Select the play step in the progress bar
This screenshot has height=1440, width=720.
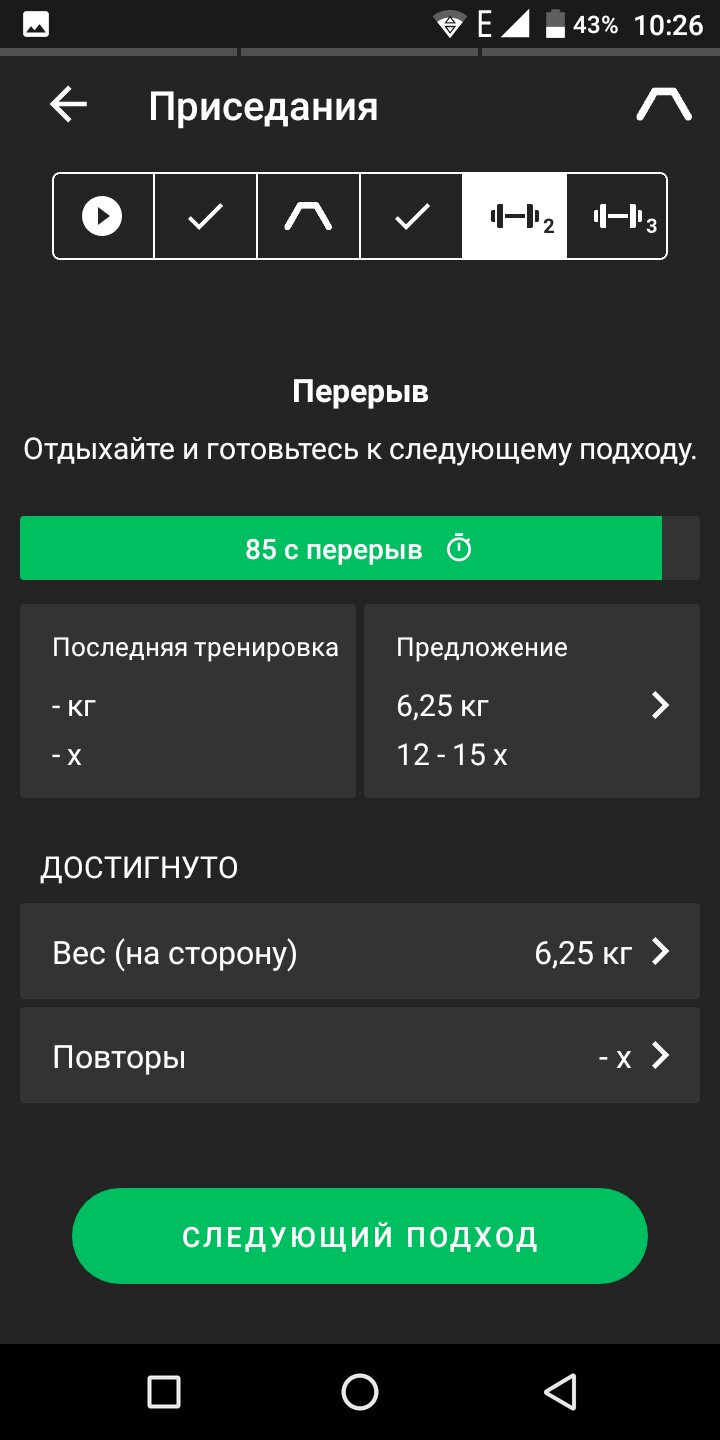(x=103, y=216)
